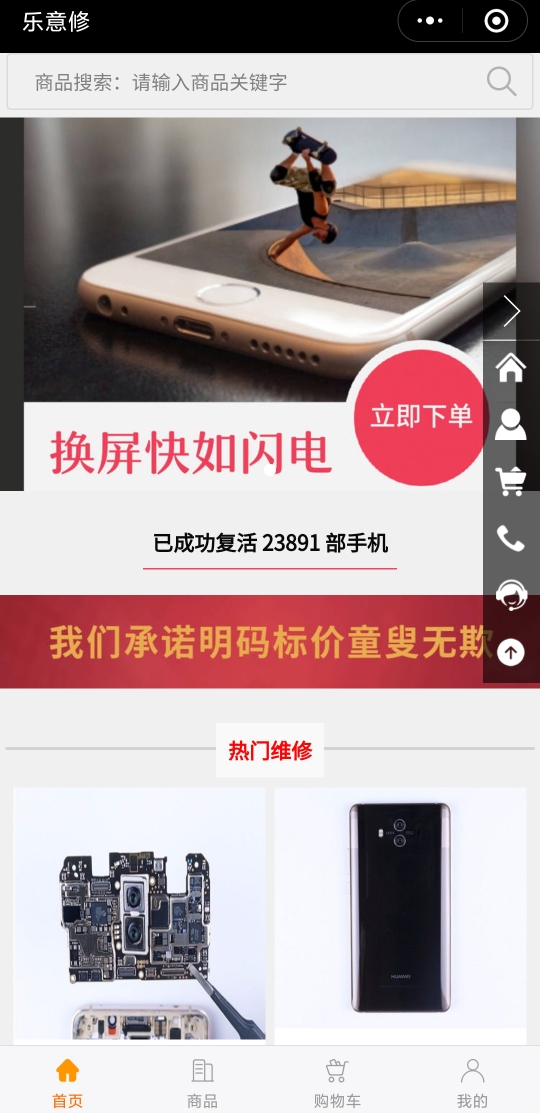This screenshot has width=540, height=1113.
Task: Open the user profile icon in the side menu
Action: click(511, 424)
